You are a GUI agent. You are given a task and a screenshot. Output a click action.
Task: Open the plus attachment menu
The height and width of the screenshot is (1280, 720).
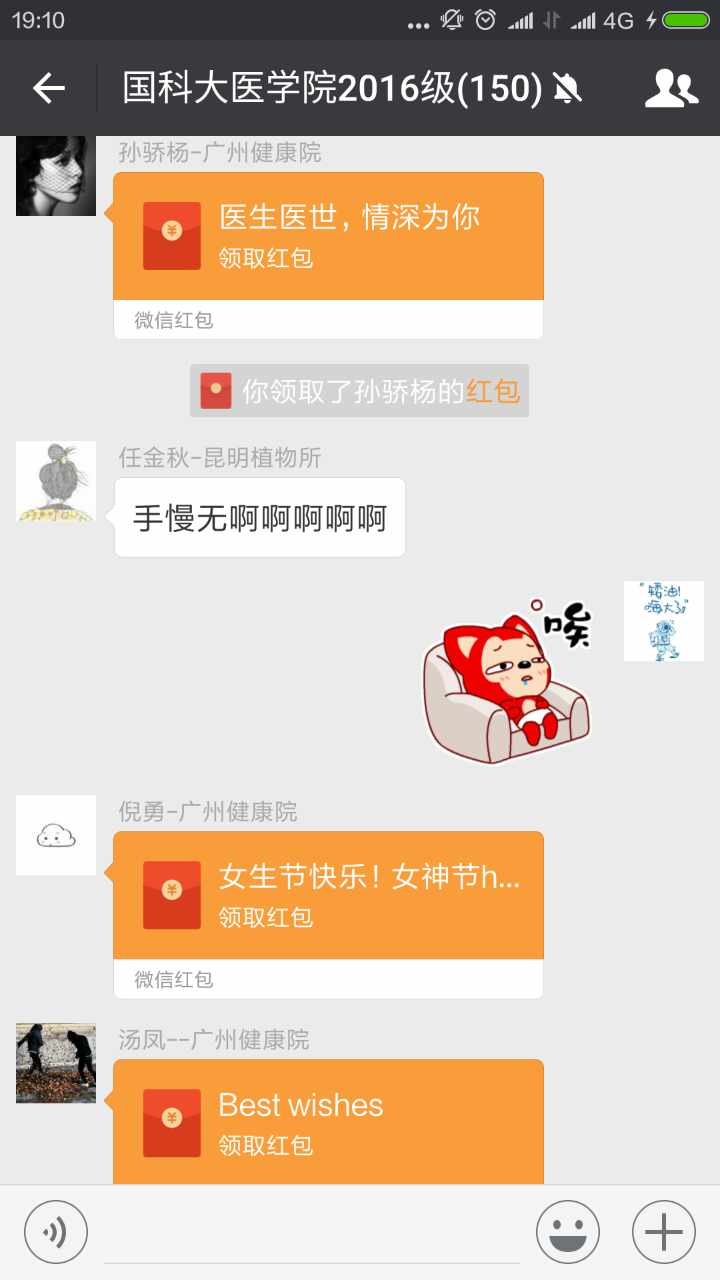664,1232
